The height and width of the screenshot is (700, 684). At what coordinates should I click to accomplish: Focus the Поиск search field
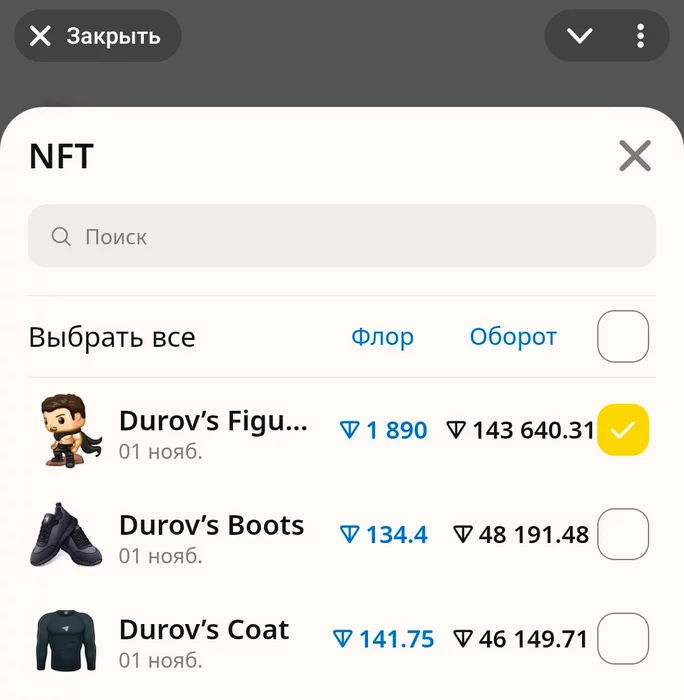[x=341, y=237]
